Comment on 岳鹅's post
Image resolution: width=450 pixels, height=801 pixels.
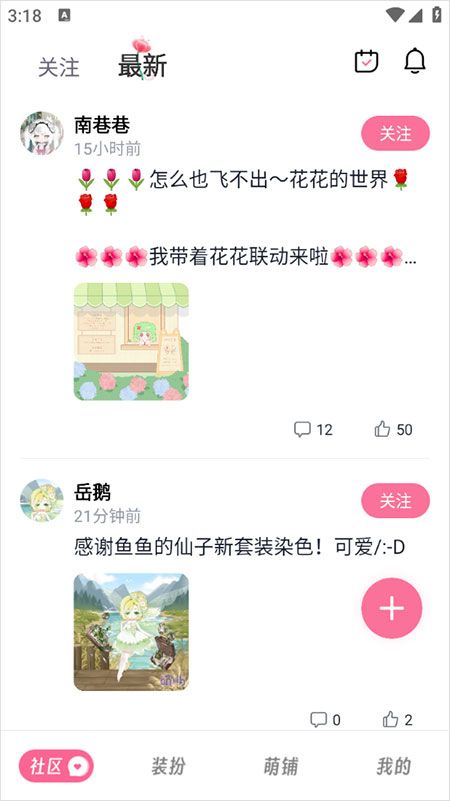point(325,720)
